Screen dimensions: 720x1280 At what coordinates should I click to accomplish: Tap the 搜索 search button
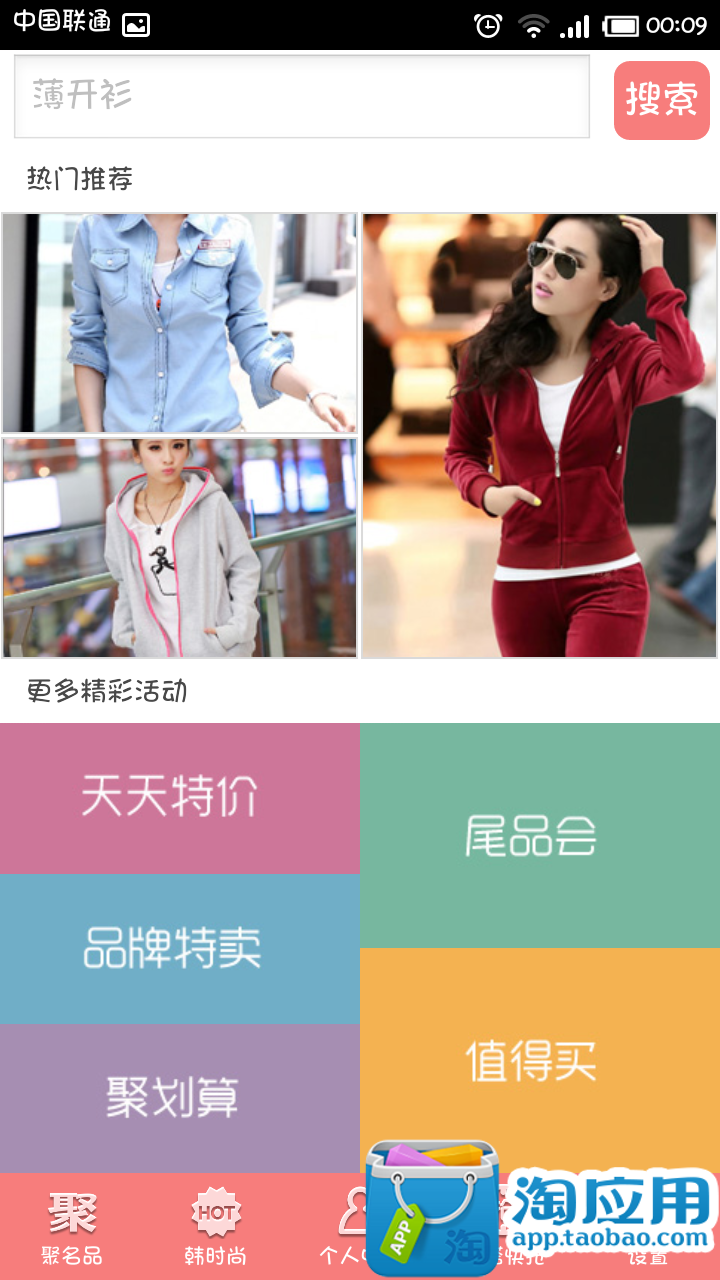(662, 99)
